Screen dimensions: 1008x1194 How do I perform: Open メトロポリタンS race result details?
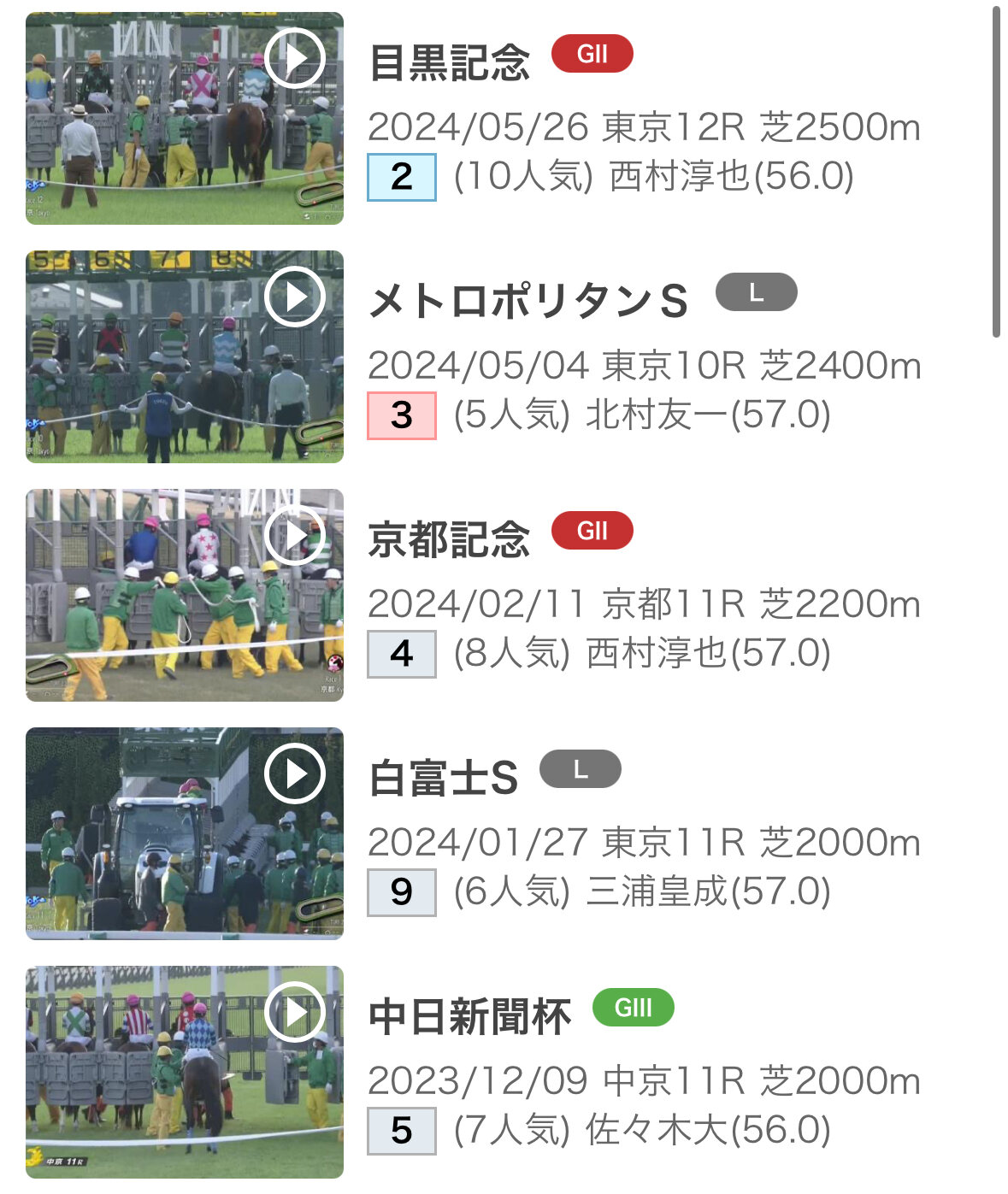pyautogui.click(x=528, y=301)
